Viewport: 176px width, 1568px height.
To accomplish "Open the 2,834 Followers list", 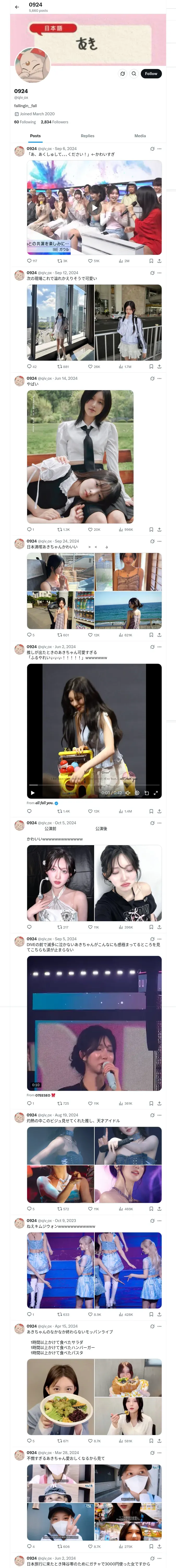I will click(54, 122).
